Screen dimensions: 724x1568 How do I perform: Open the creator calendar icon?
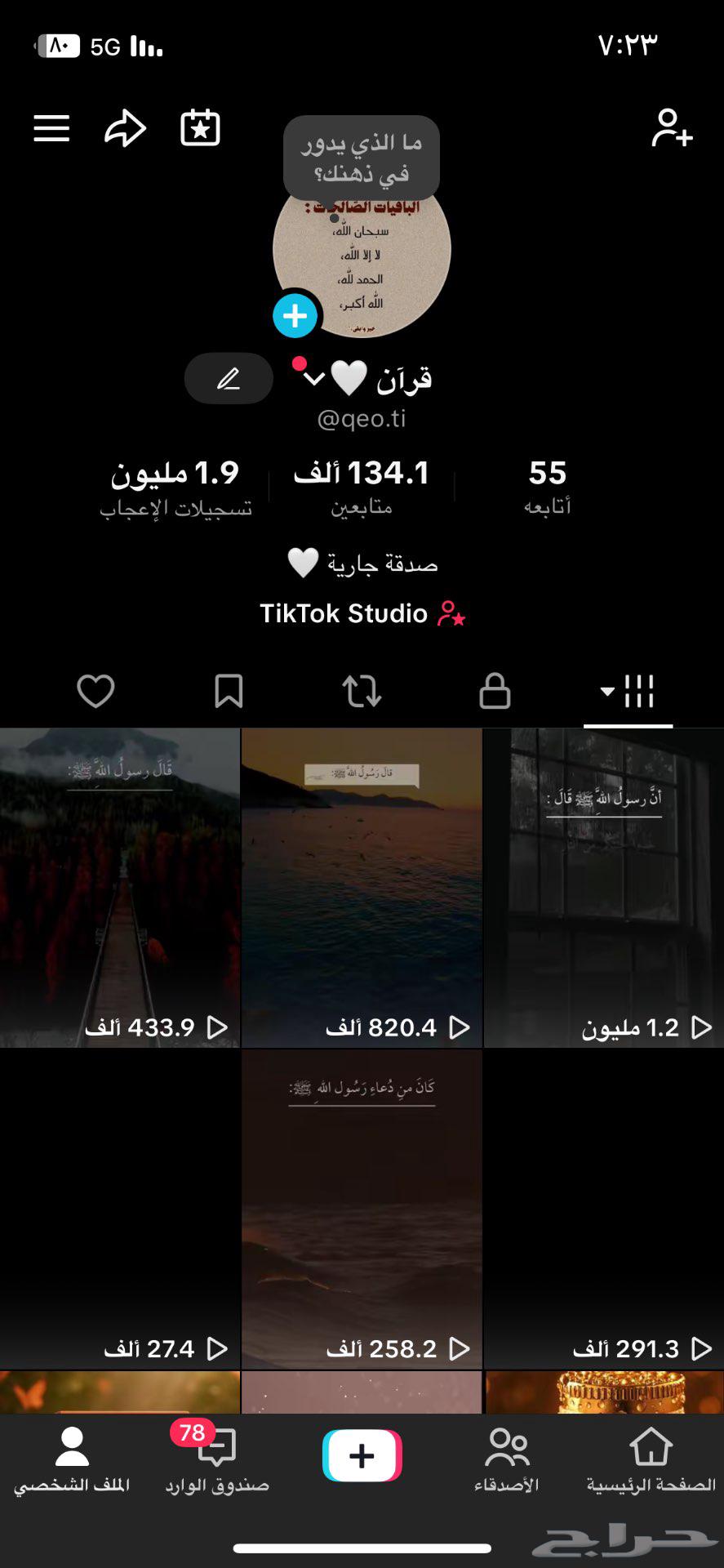pyautogui.click(x=198, y=127)
